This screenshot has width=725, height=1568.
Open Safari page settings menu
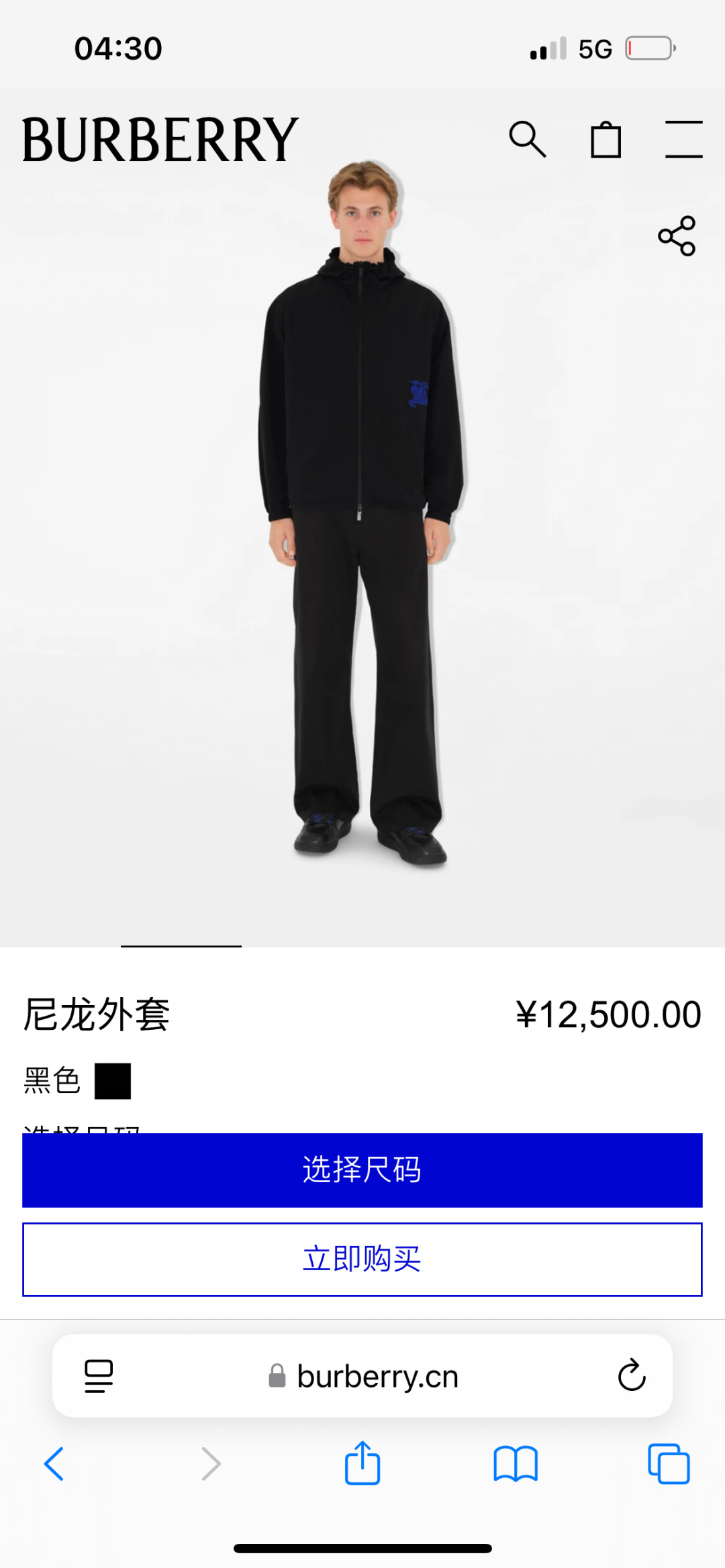click(x=99, y=1376)
